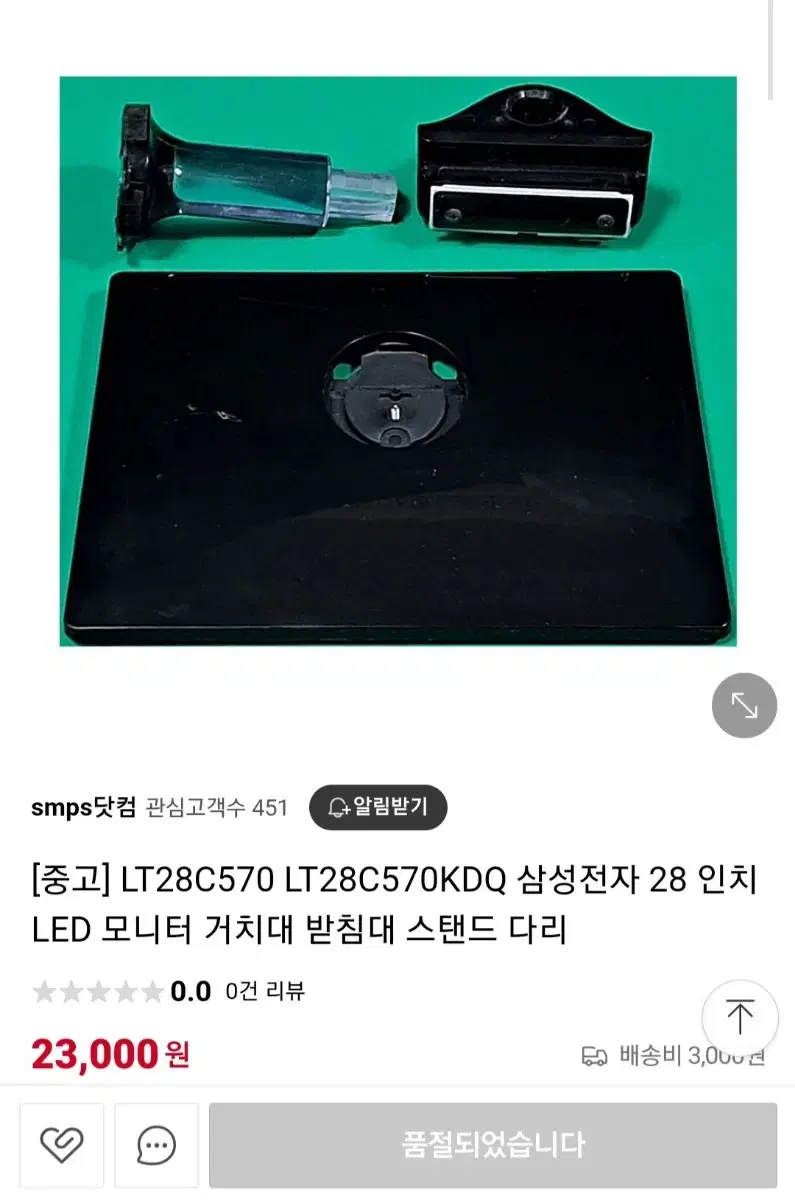Open the 품절되었습니다 sold-out button

(x=483, y=1143)
